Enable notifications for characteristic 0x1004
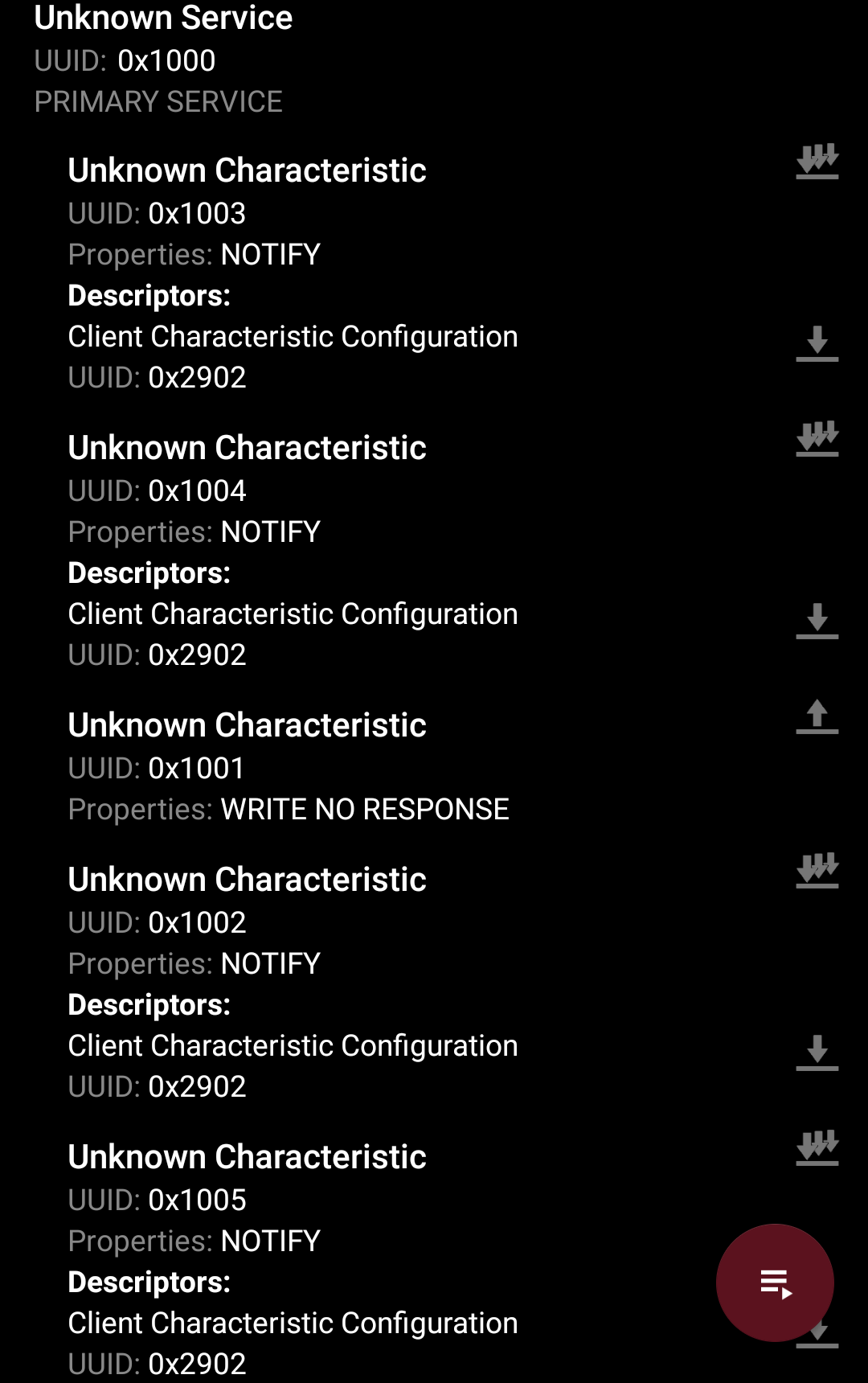 [817, 438]
